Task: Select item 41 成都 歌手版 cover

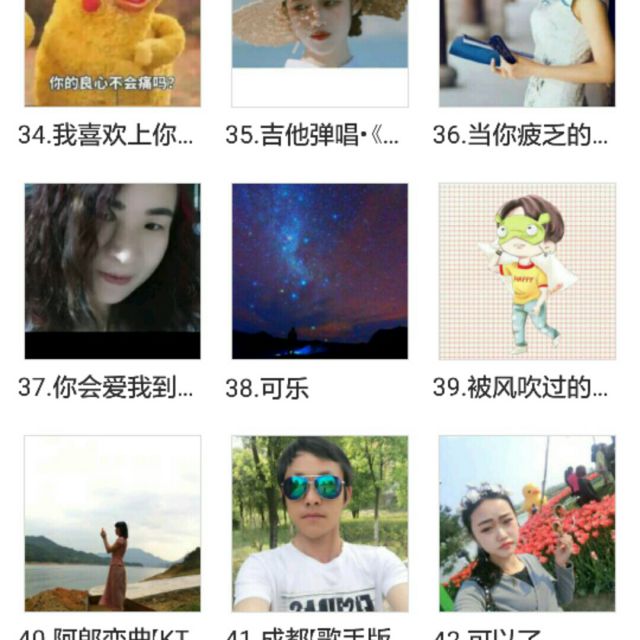Action: tap(320, 523)
